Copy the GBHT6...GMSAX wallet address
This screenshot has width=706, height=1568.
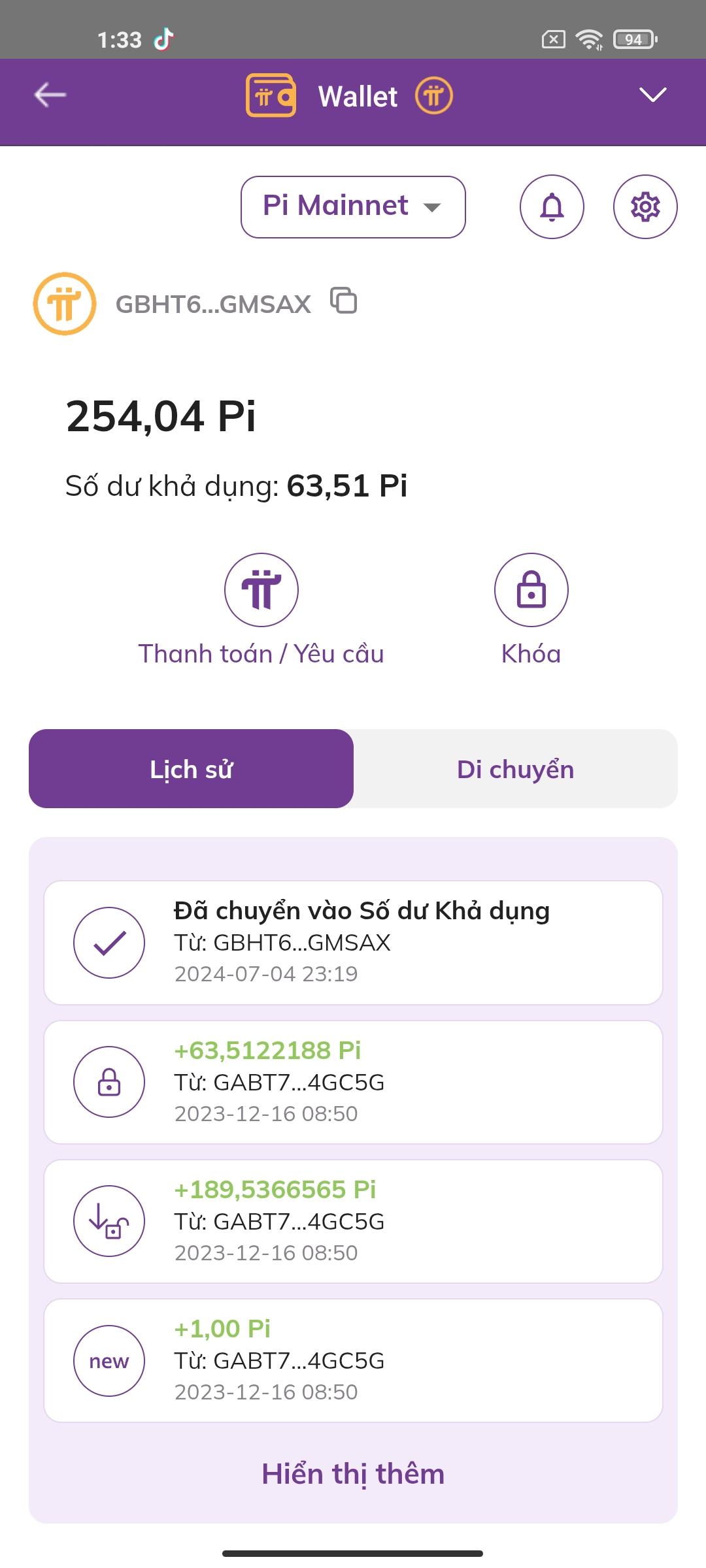click(x=344, y=301)
